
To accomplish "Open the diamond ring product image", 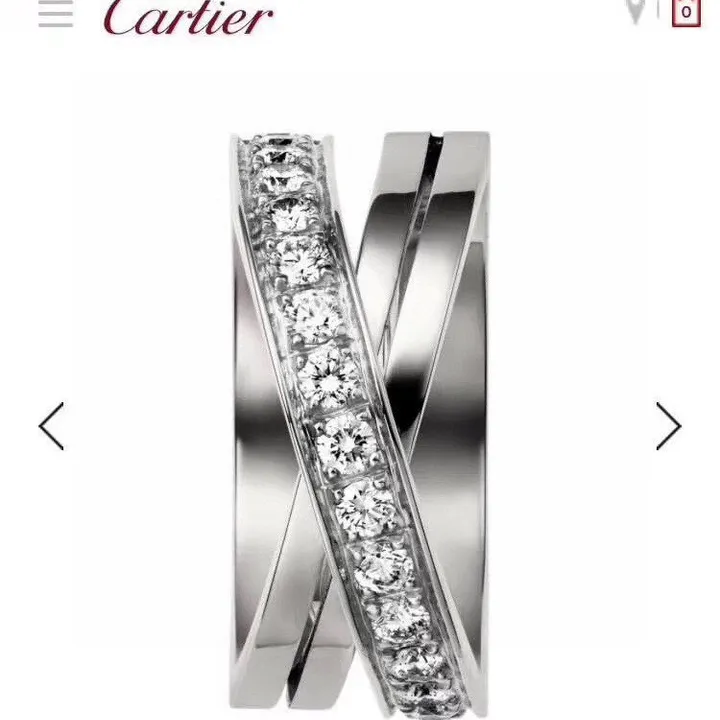I will coord(360,420).
